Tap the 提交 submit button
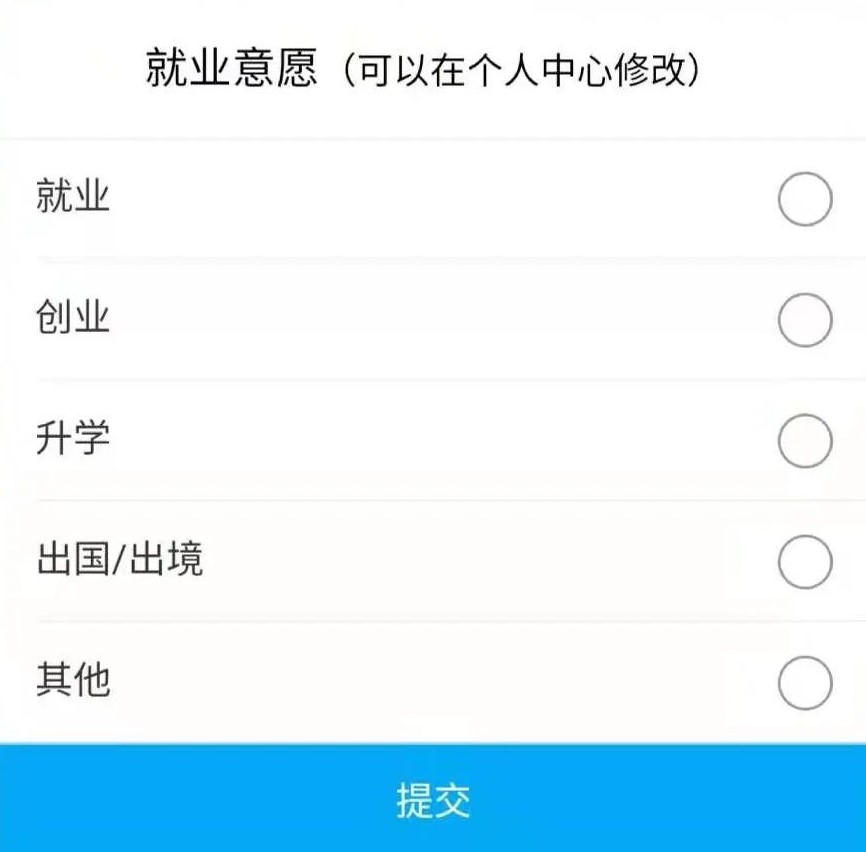This screenshot has width=866, height=852. tap(433, 800)
